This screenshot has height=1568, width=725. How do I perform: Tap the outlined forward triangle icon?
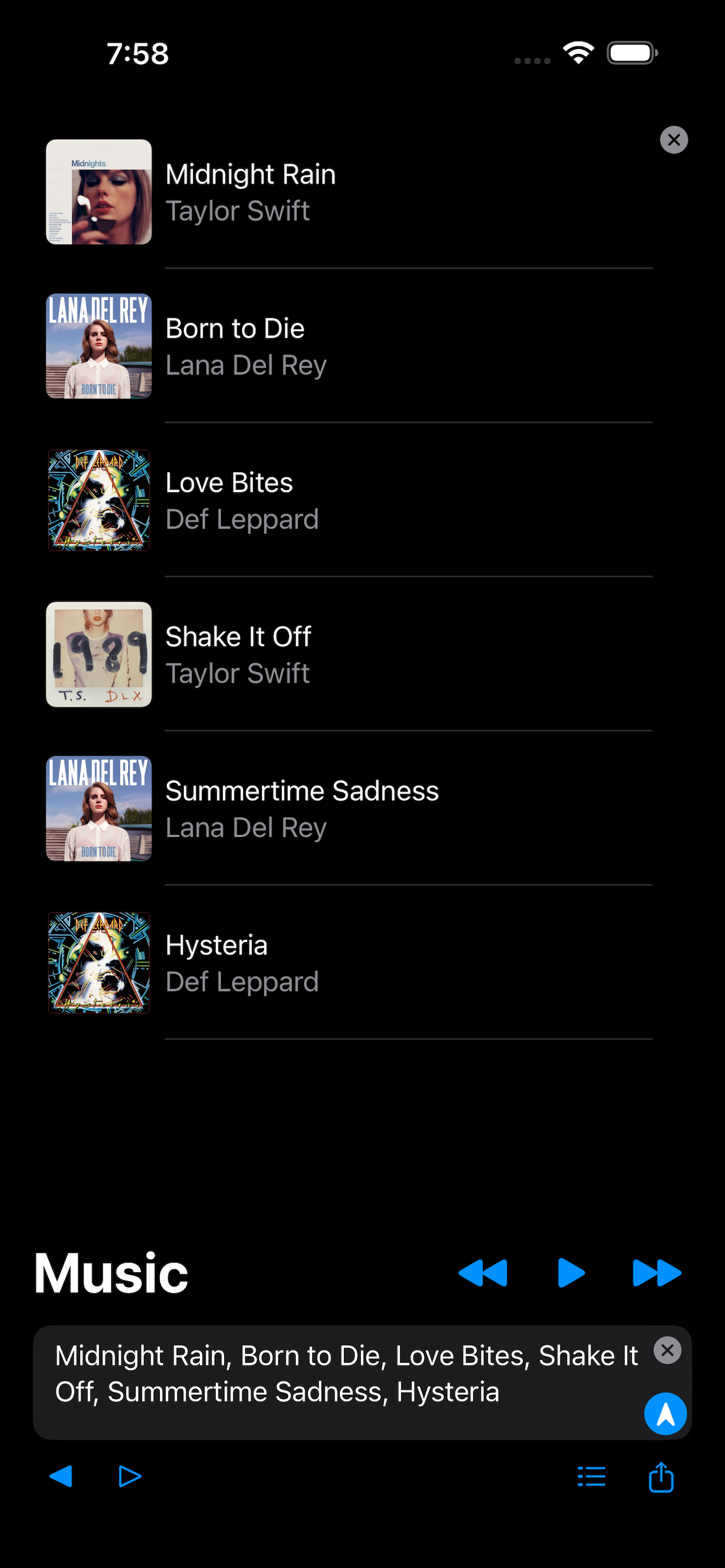point(130,1476)
